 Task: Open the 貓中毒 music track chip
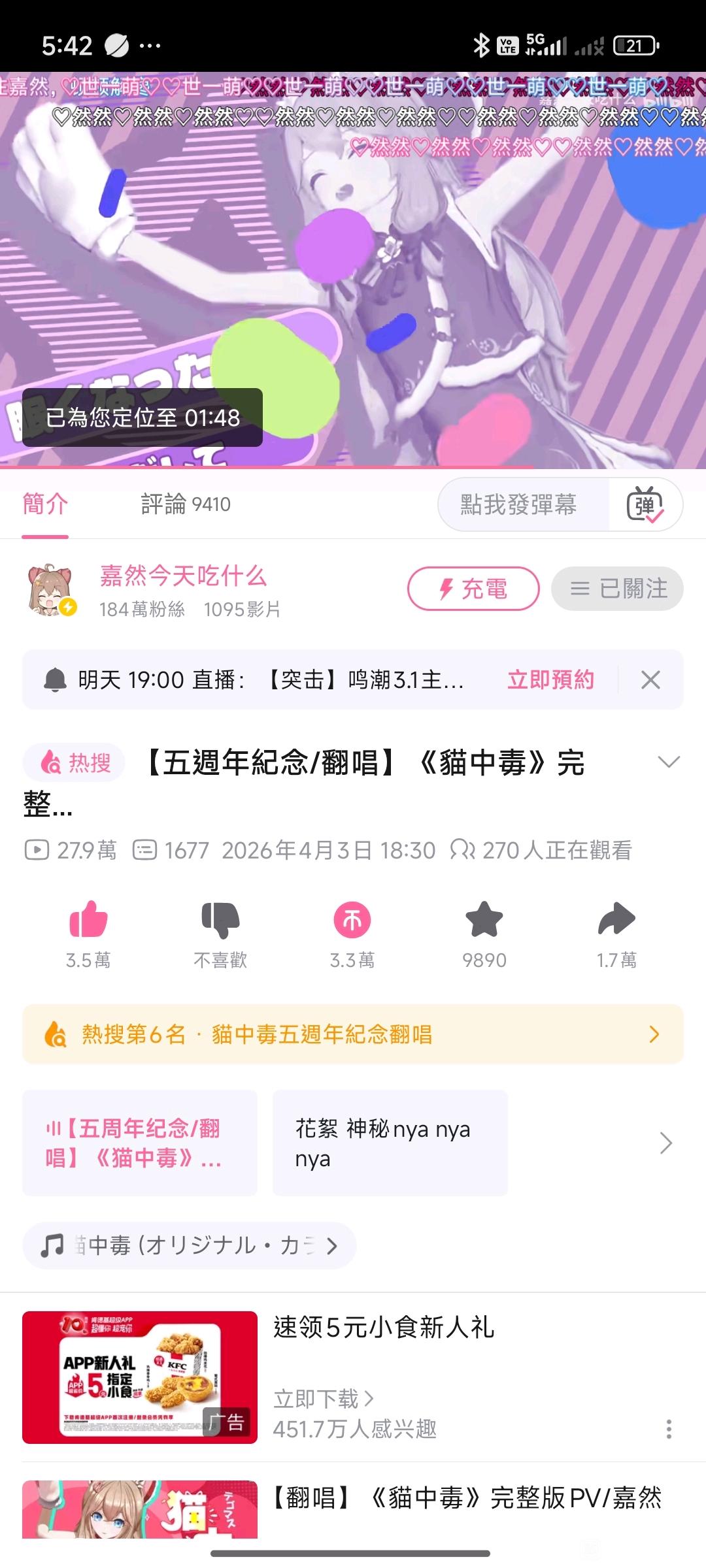click(x=190, y=1245)
